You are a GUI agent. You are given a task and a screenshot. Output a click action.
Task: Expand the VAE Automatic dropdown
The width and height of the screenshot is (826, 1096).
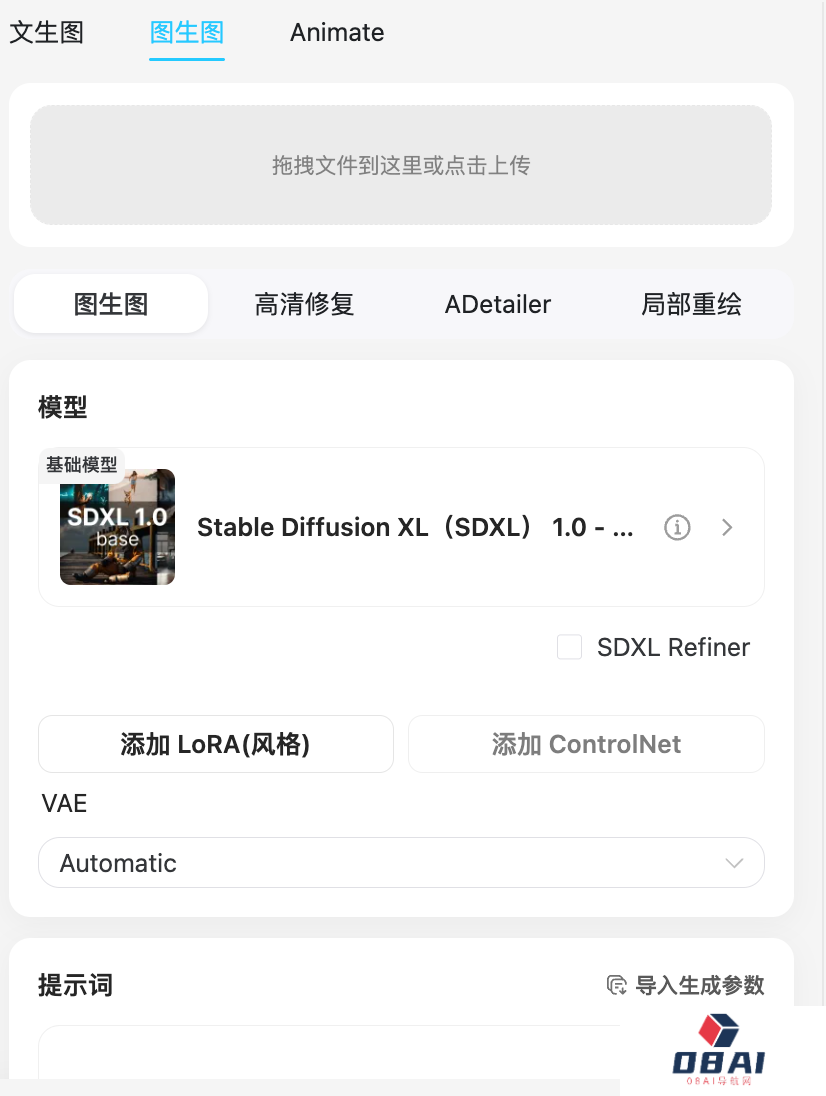click(400, 862)
